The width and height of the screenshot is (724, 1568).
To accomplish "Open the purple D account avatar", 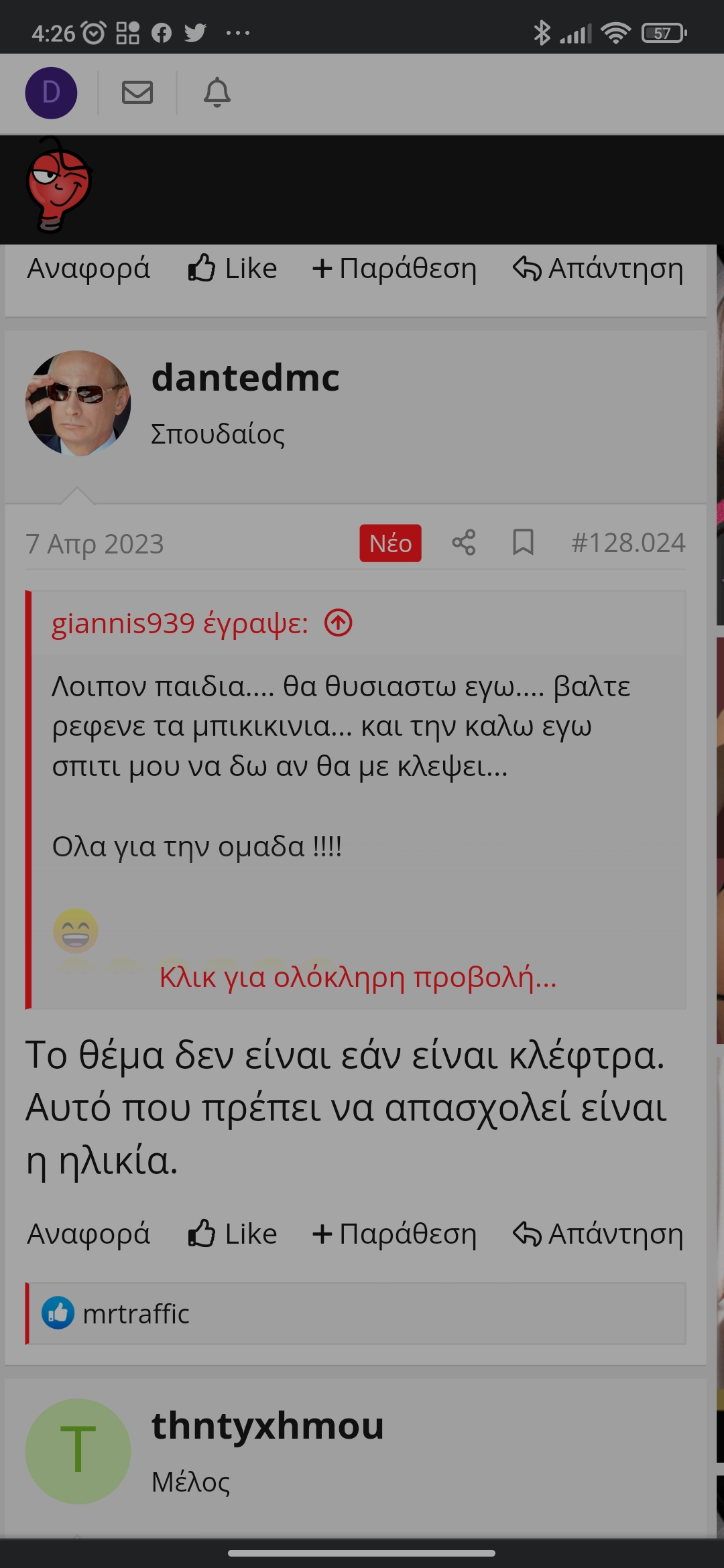I will (x=51, y=93).
